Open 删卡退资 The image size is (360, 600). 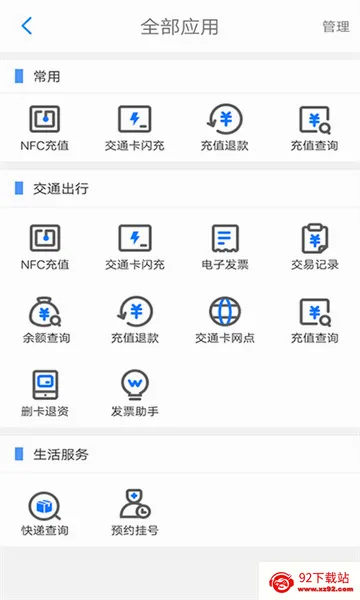(x=45, y=394)
